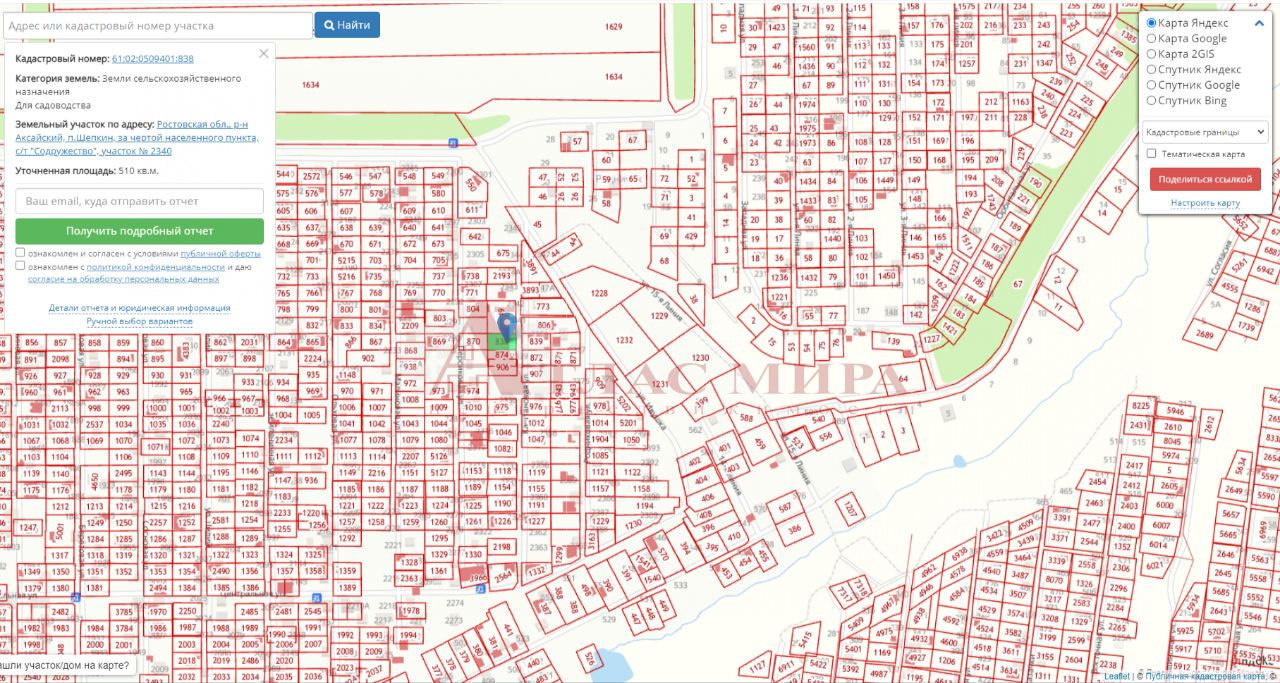Viewport: 1280px width, 683px height.
Task: Tap the email field for the report
Action: (140, 201)
